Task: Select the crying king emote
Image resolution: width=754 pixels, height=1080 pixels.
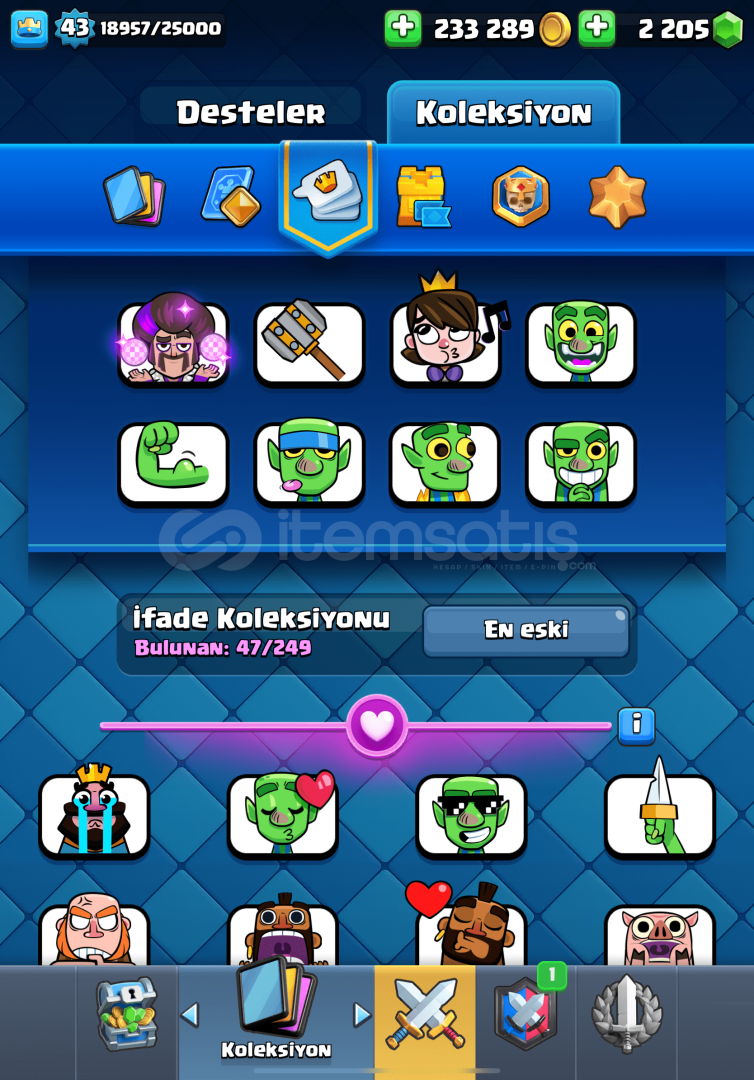Action: pos(94,812)
